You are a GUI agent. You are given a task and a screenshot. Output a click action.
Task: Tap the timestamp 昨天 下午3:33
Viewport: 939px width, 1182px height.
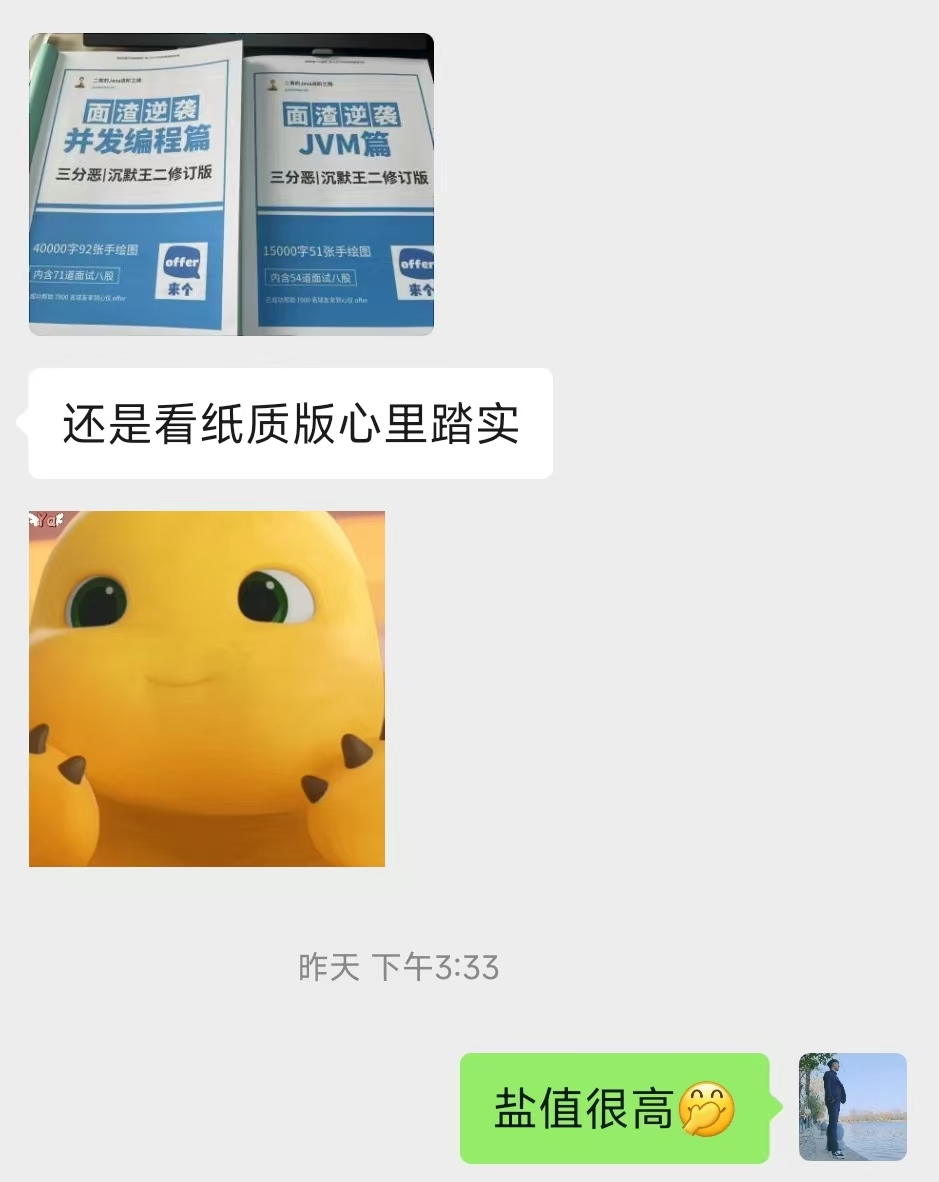click(x=397, y=968)
